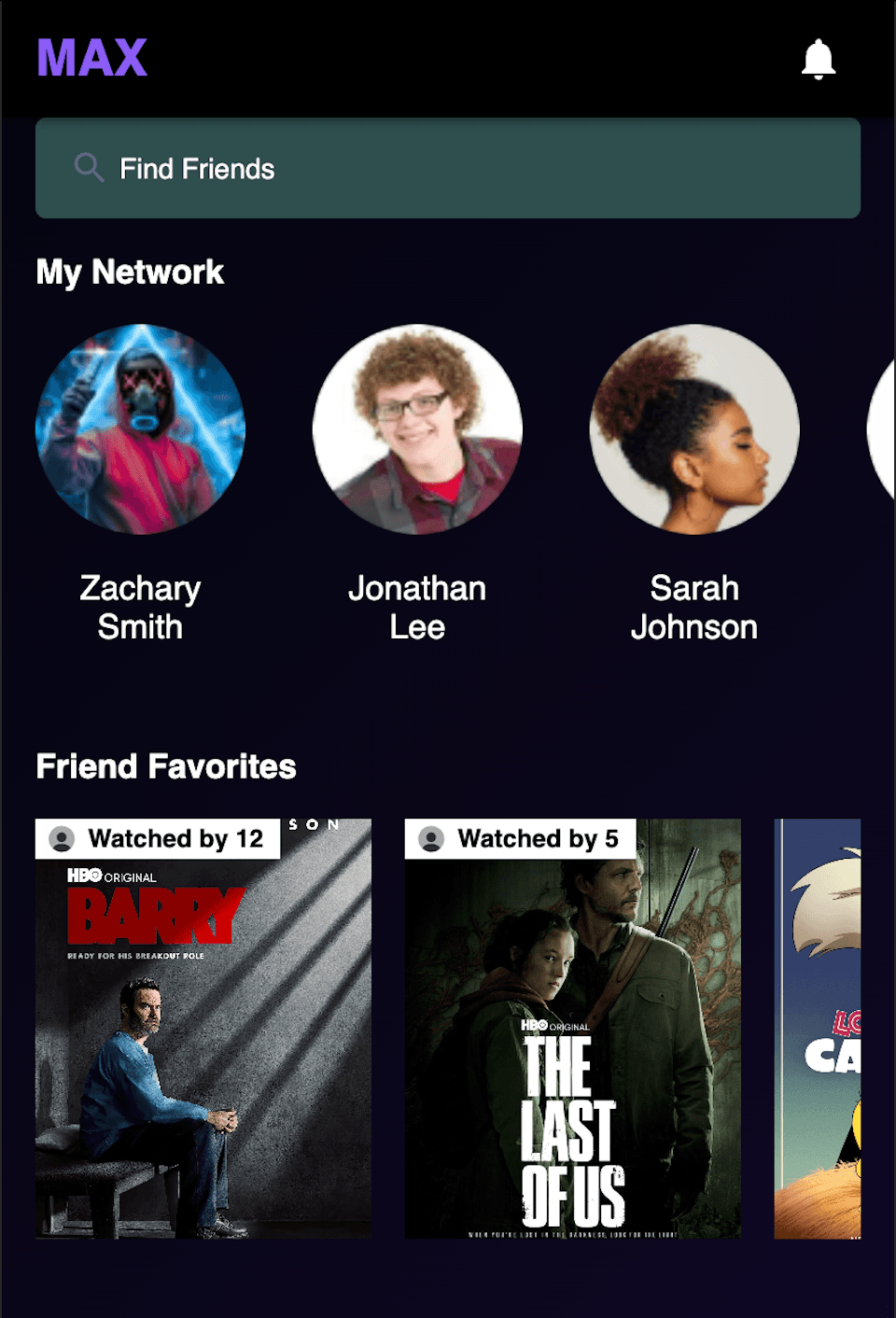Screen dimensions: 896x1318
Task: Tap the Find Friends search field
Action: coord(448,168)
